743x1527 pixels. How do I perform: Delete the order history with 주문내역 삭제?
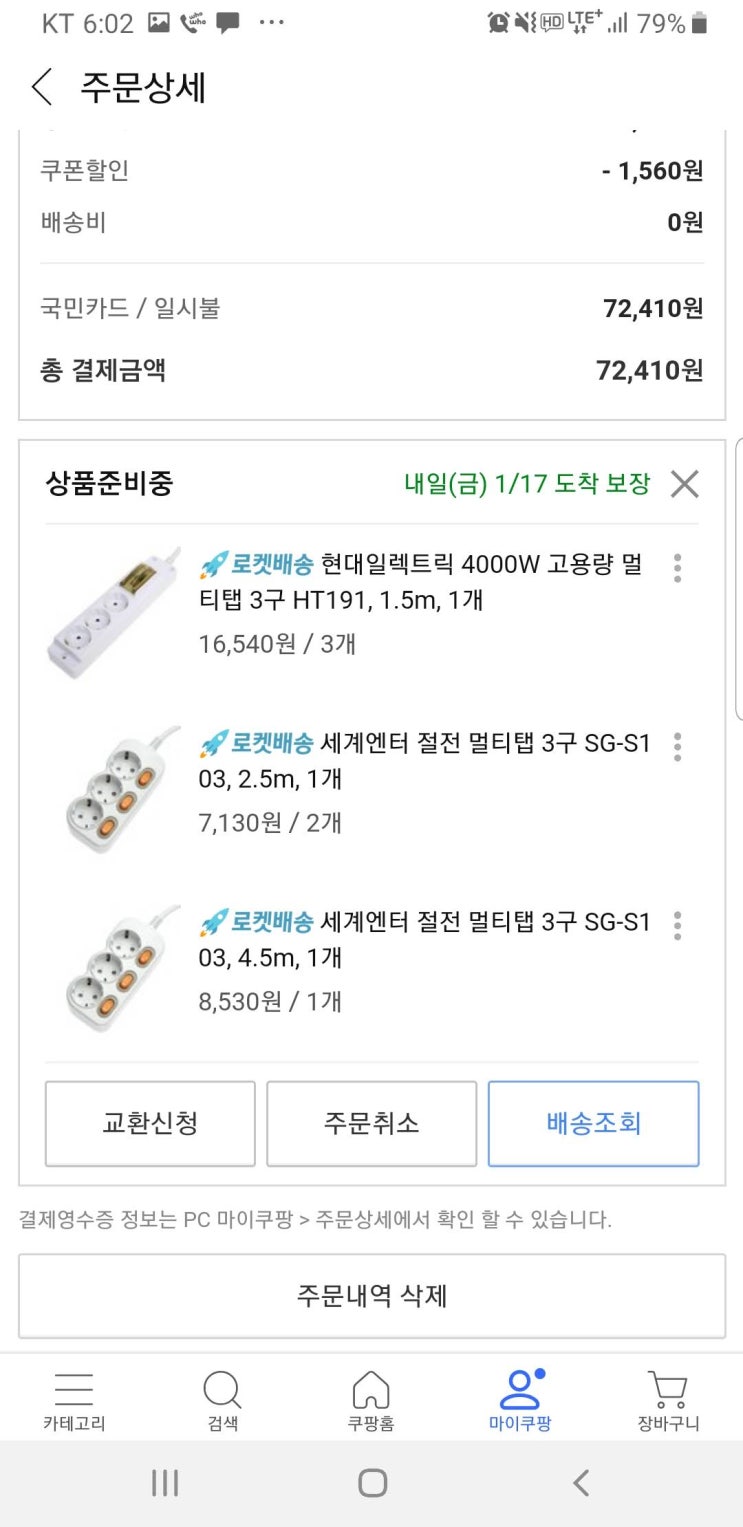372,1296
